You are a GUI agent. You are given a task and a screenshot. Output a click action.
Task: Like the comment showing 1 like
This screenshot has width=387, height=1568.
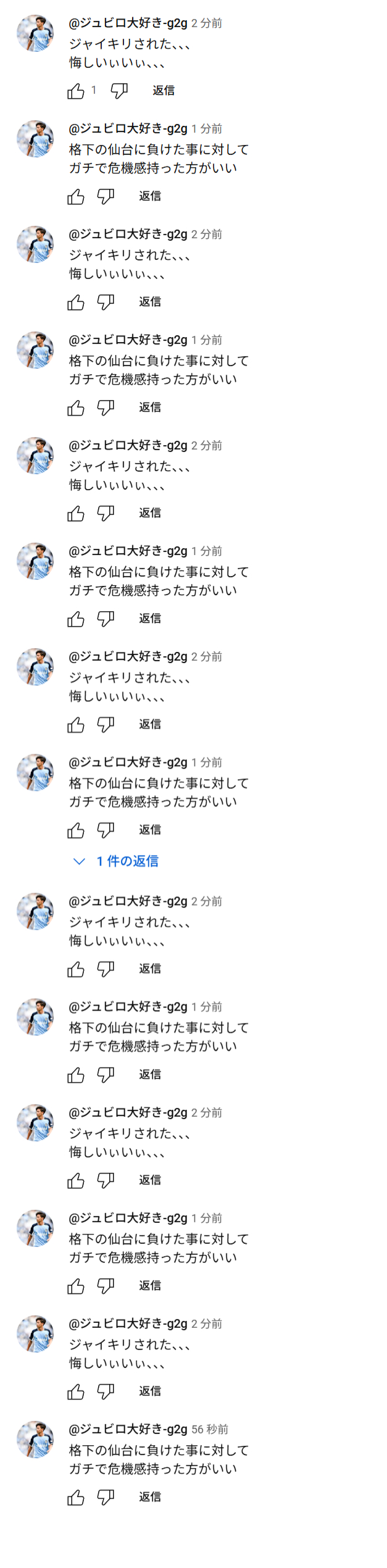[76, 91]
